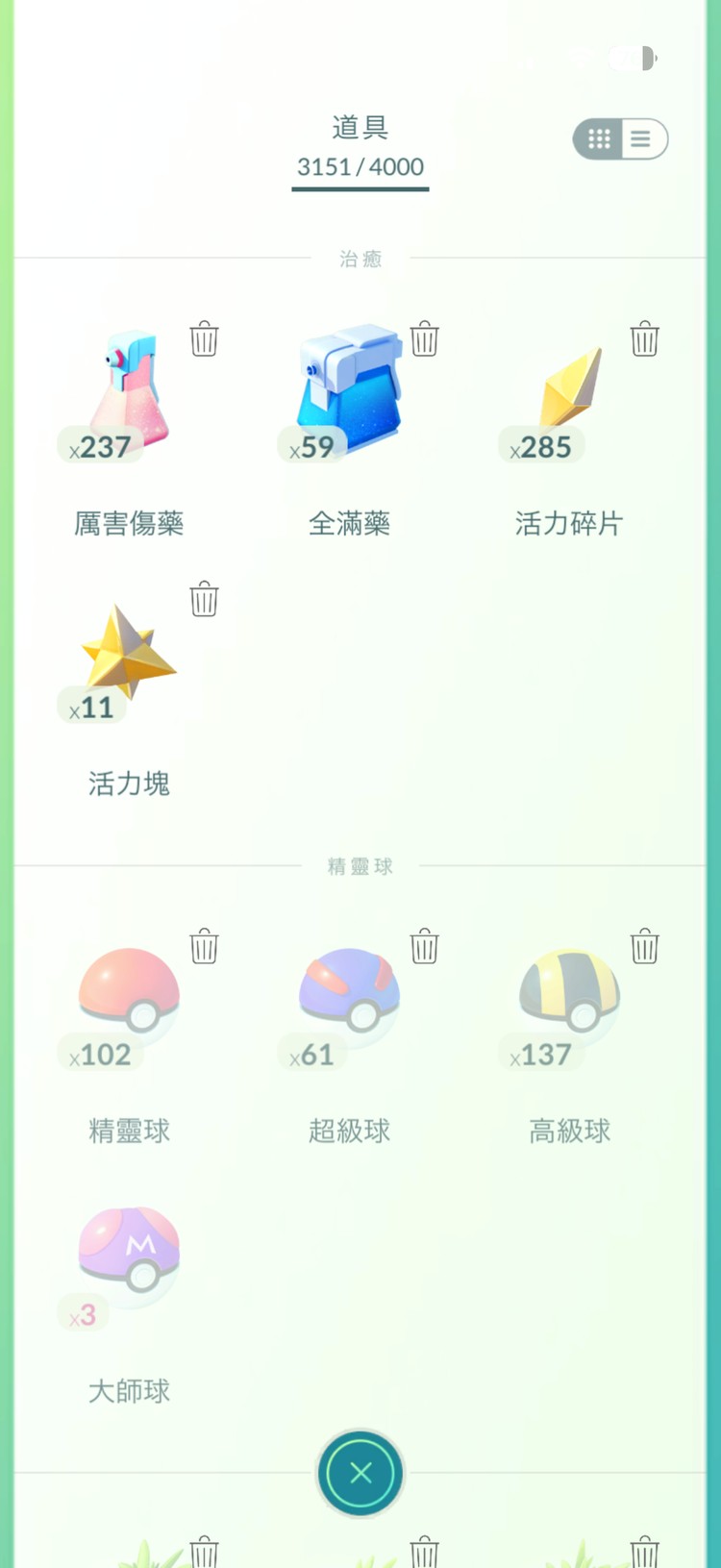Open delete dialog for 精靈球
Viewport: 721px width, 1568px height.
click(204, 946)
